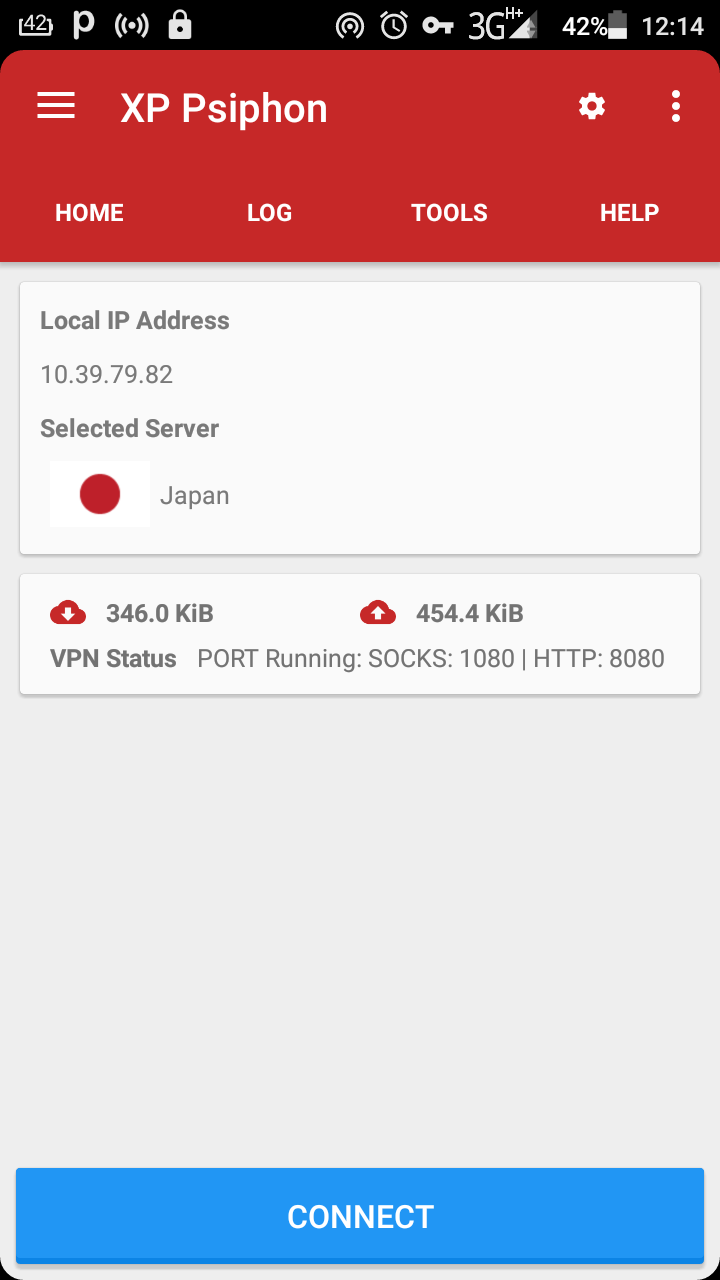720x1280 pixels.
Task: Switch to the TOOLS tab
Action: click(x=450, y=212)
